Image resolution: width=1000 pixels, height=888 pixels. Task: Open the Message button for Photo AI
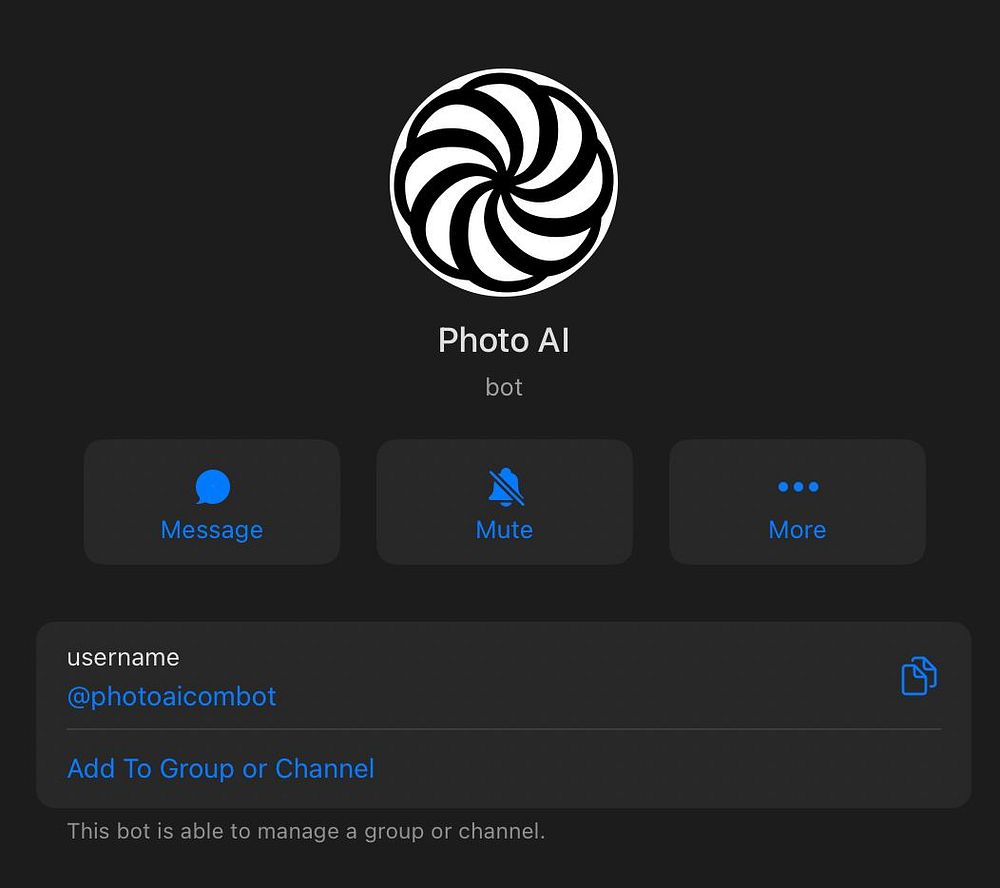coord(212,503)
